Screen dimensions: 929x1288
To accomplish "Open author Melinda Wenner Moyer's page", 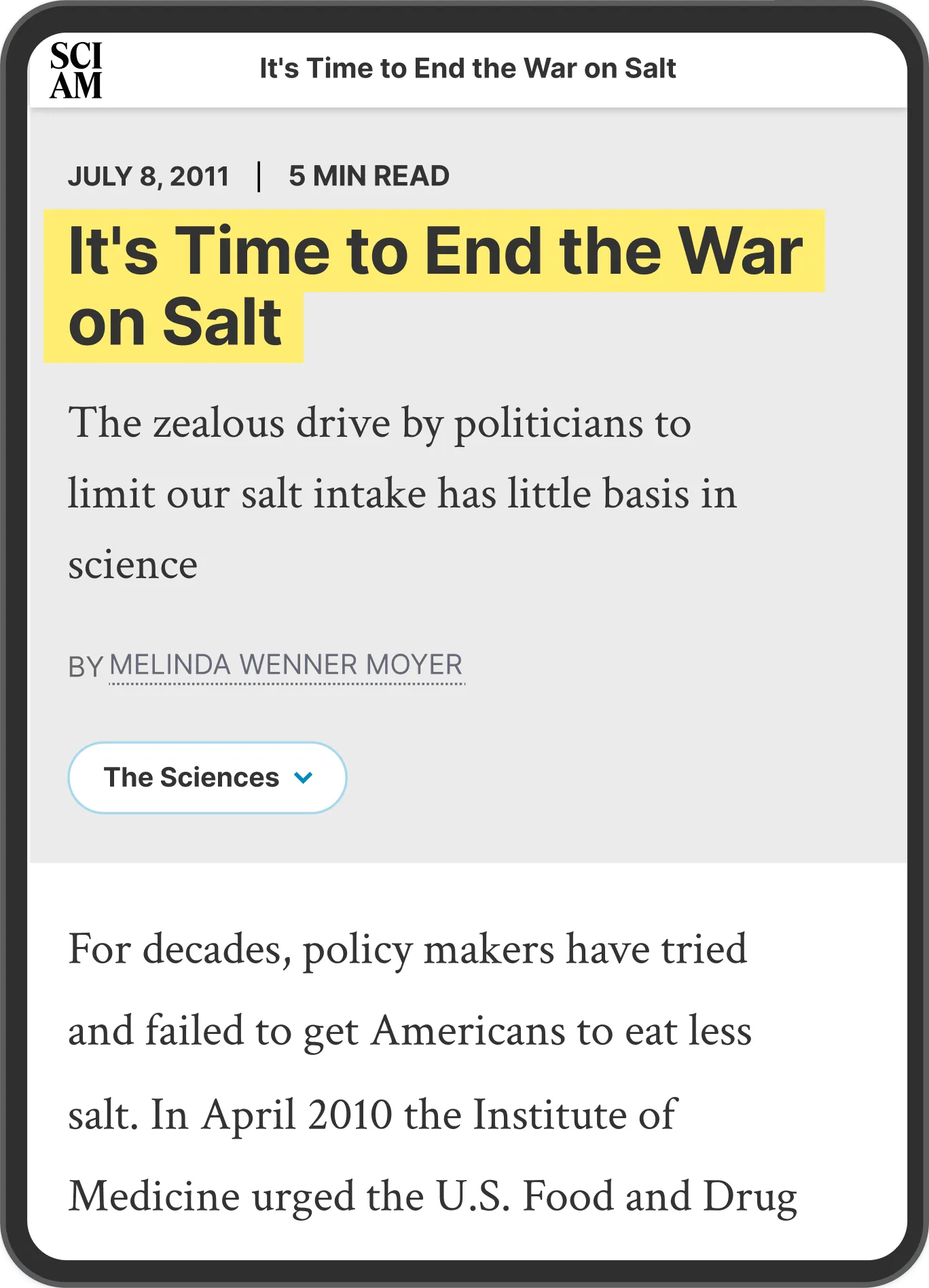I will click(x=286, y=665).
